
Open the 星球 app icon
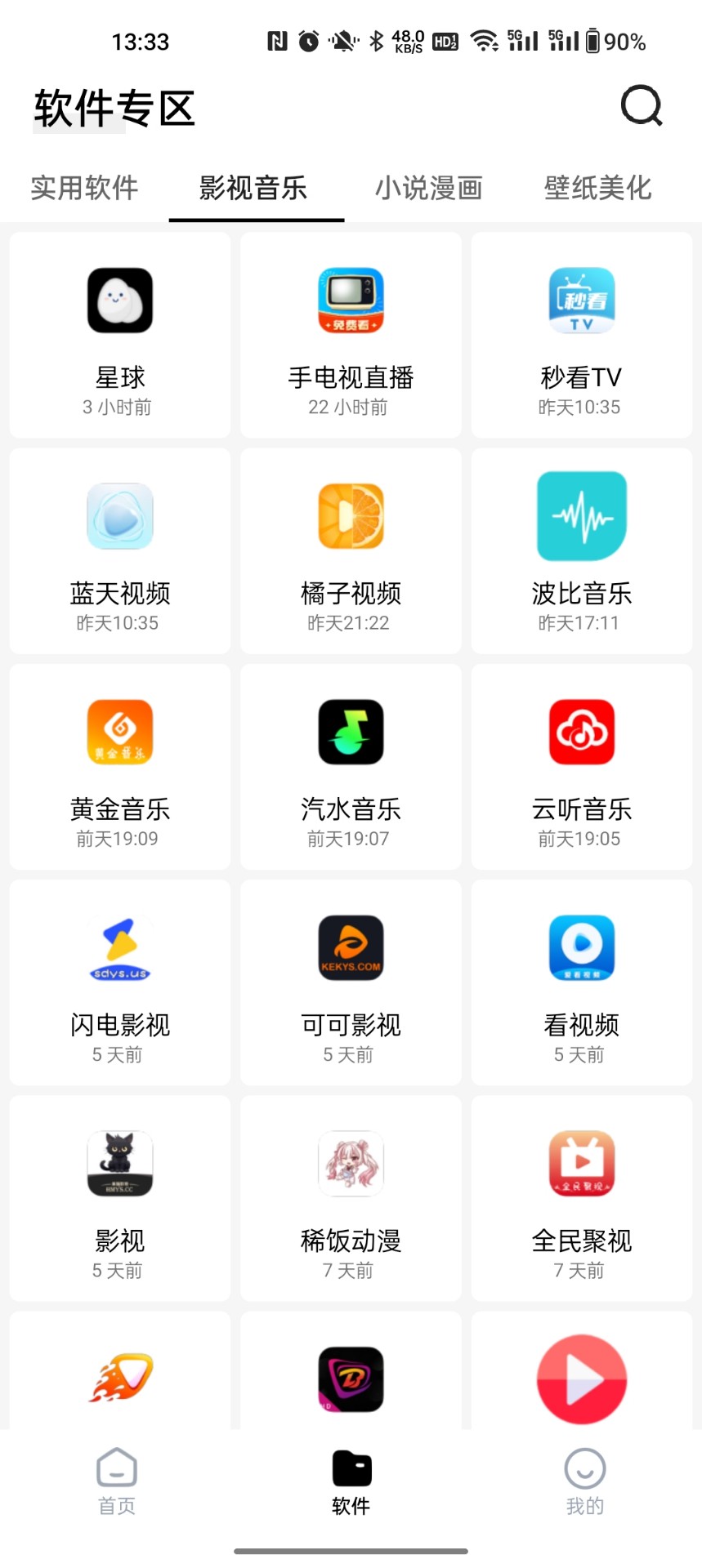tap(118, 301)
